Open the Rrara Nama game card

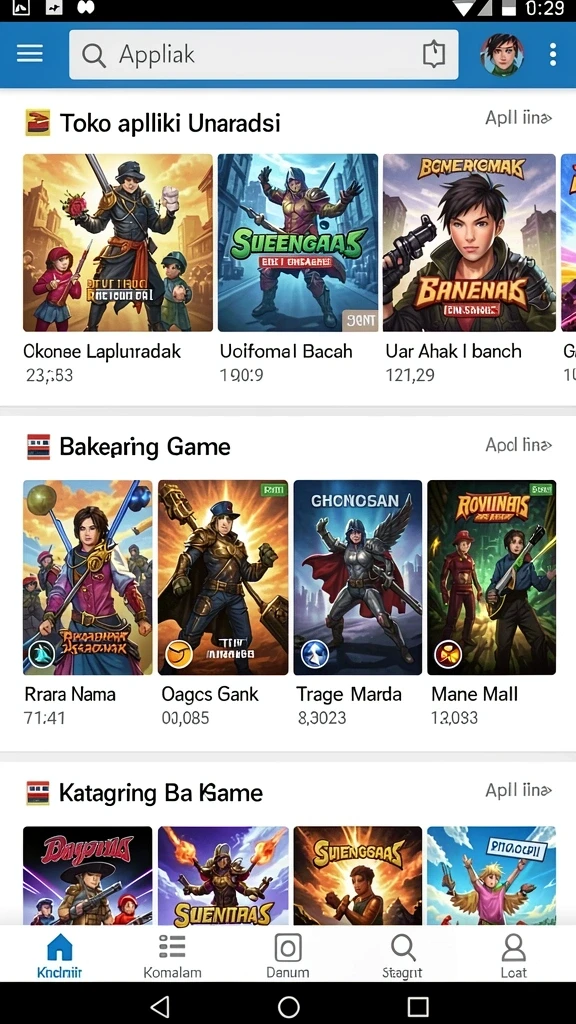click(x=88, y=604)
